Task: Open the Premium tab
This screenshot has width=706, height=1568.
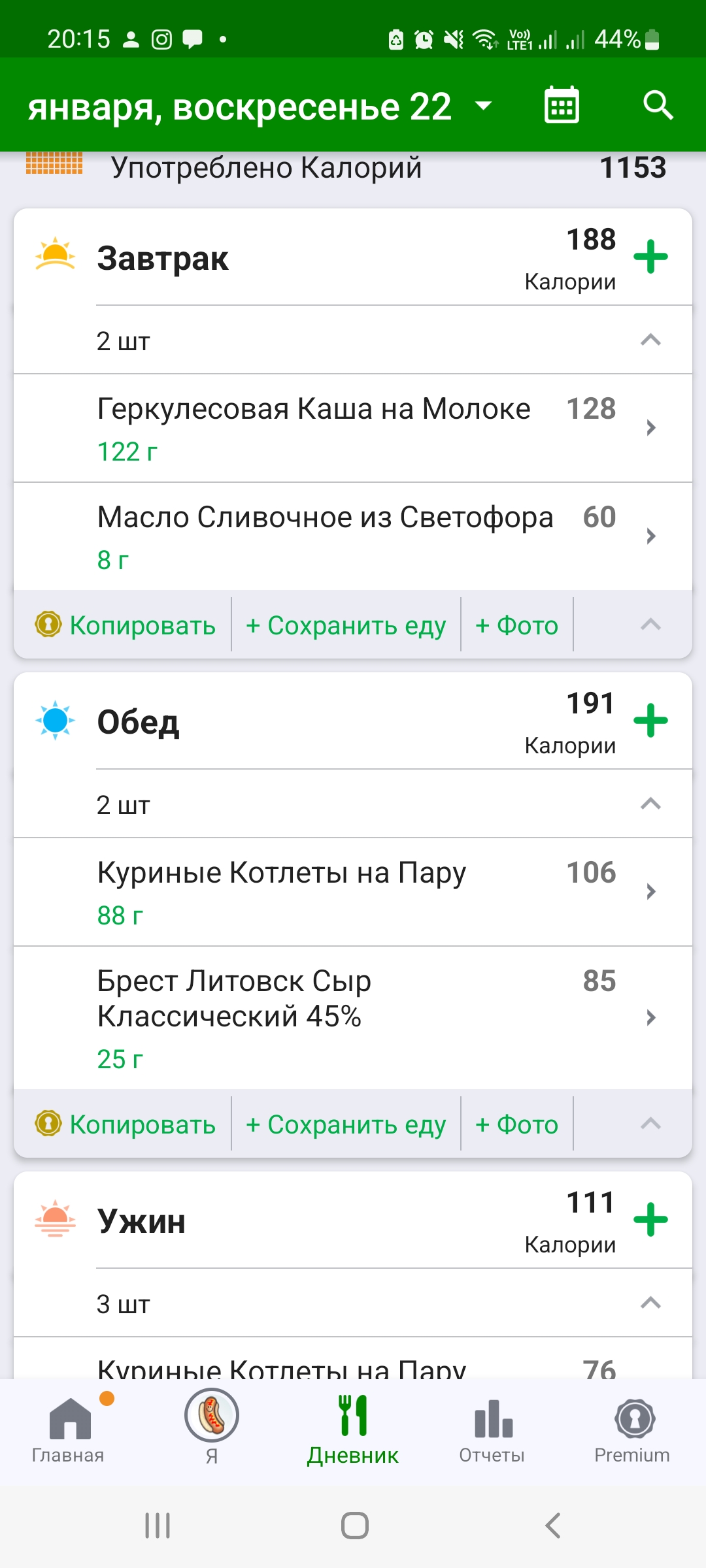Action: click(x=632, y=1430)
